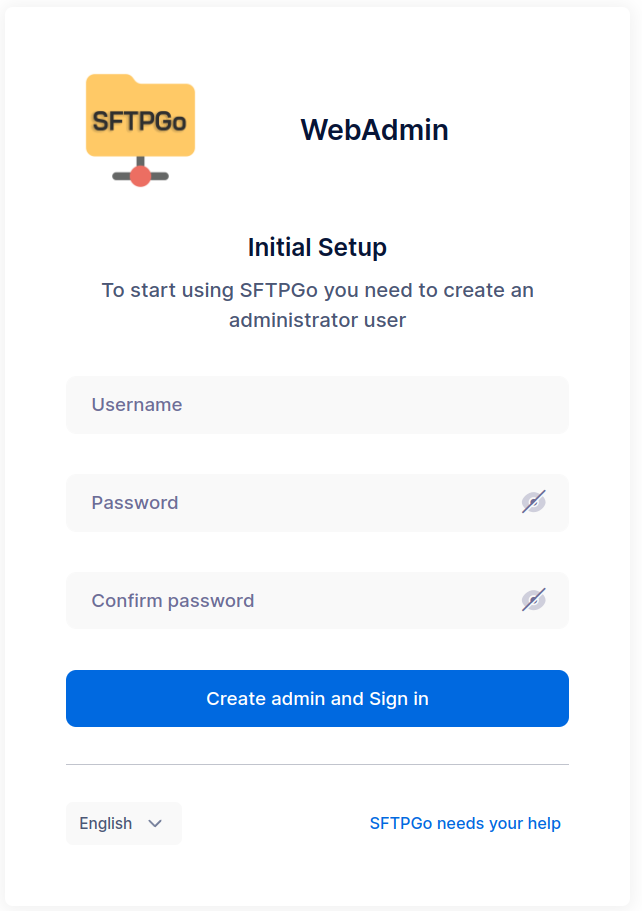Select the Confirm password field
This screenshot has height=911, width=642.
coord(290,601)
